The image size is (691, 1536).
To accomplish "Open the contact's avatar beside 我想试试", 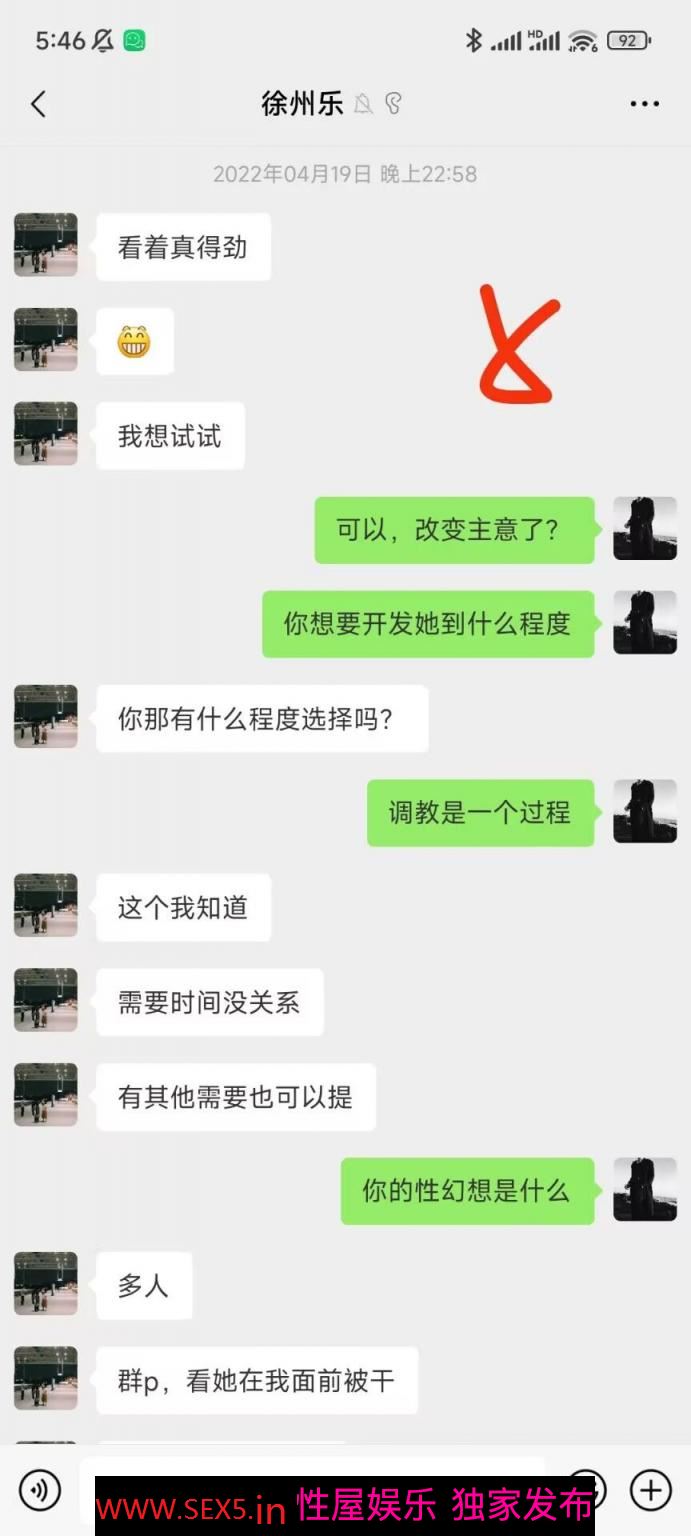I will [x=46, y=435].
